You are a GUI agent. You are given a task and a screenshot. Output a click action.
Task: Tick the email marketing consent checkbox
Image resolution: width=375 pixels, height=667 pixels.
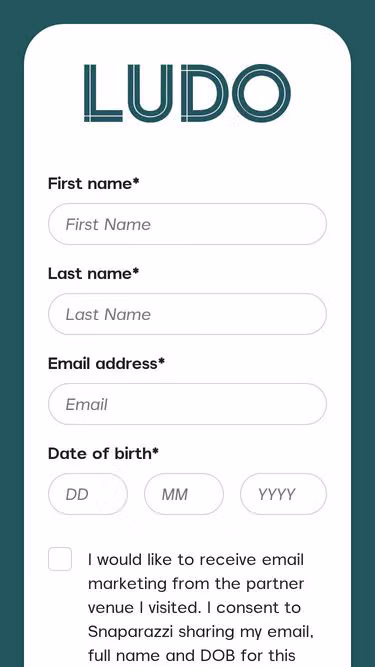[60, 559]
